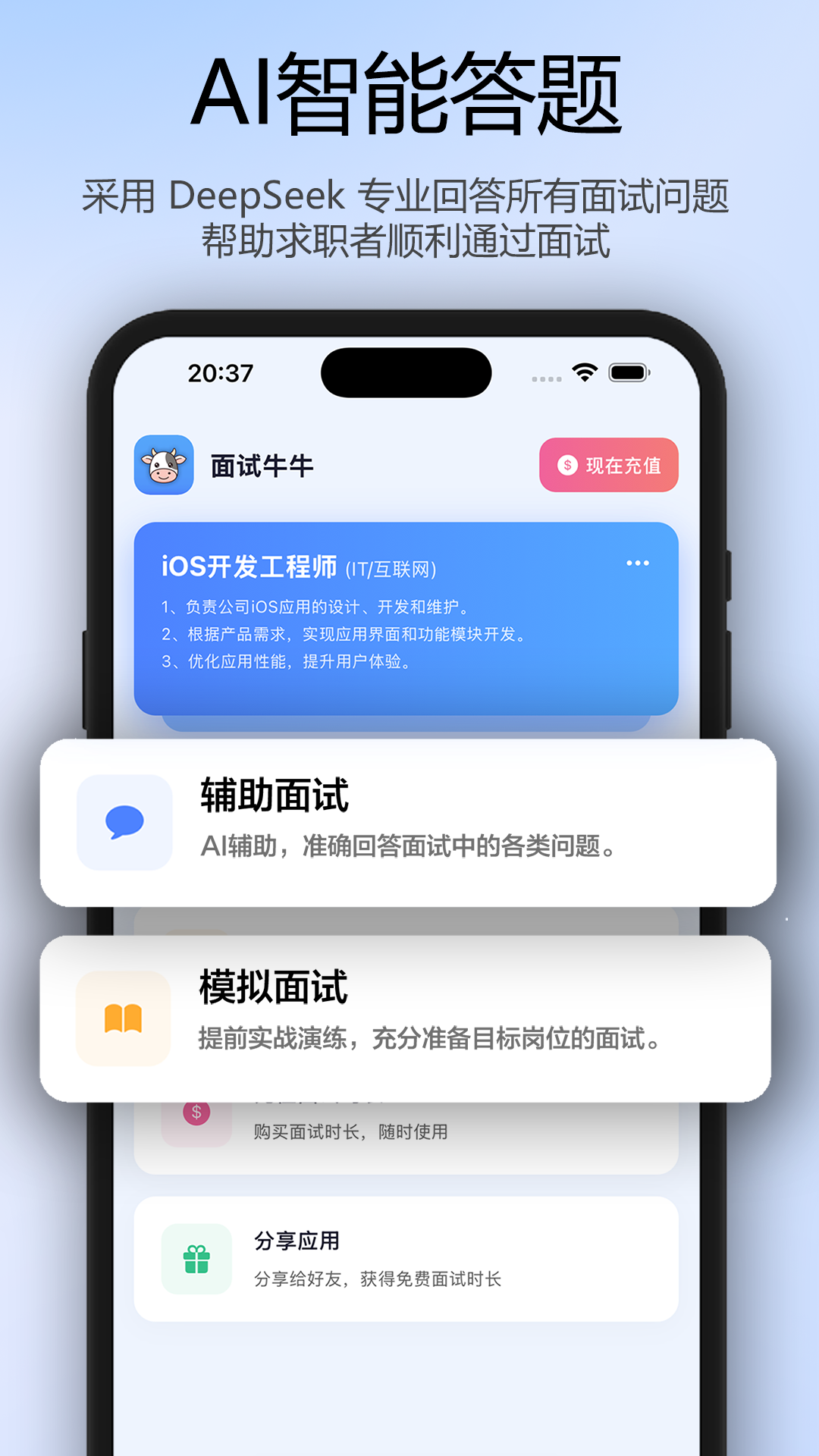This screenshot has height=1456, width=819.
Task: Click the battery level indicator fill
Action: pos(626,372)
